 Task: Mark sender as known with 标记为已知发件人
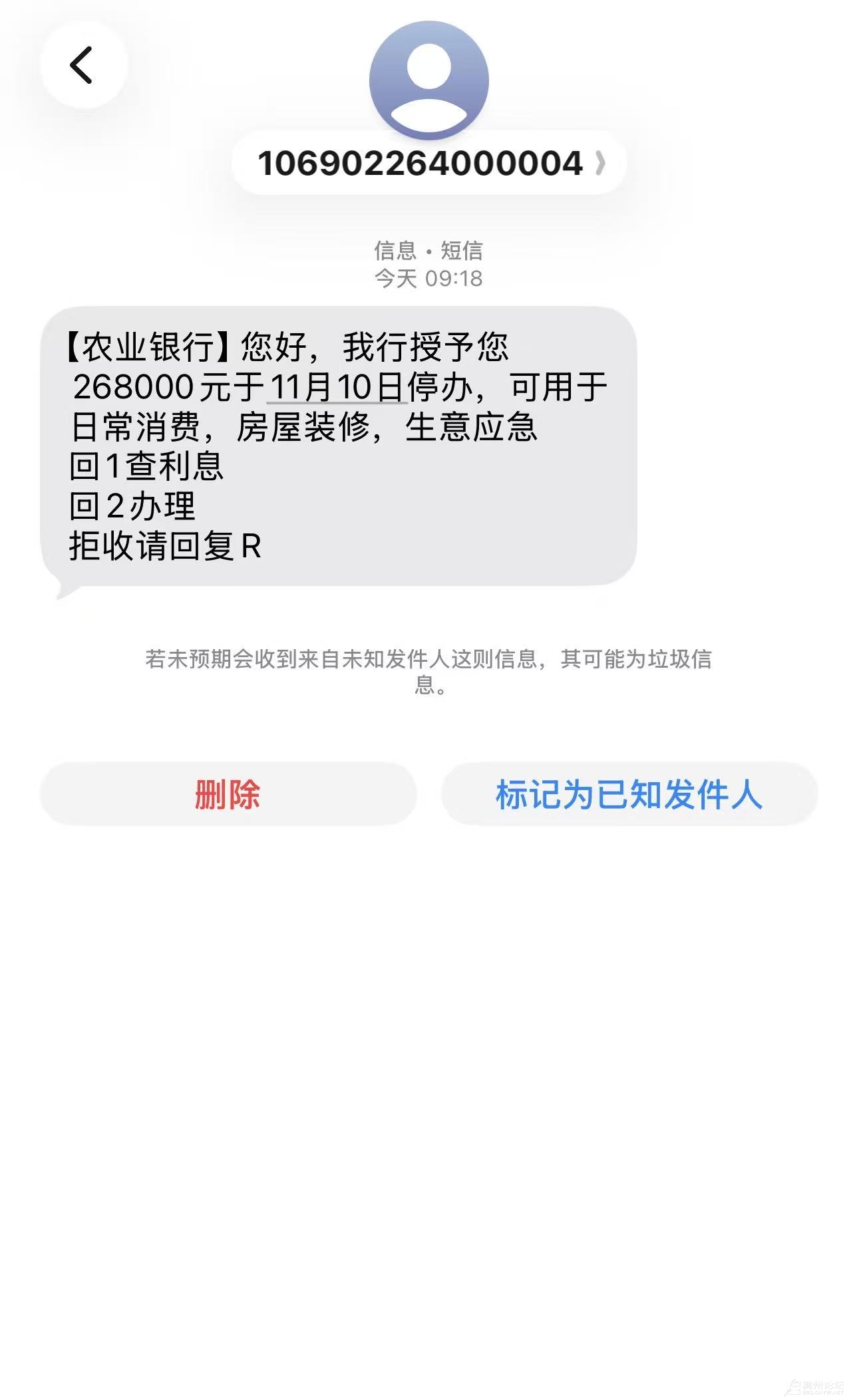point(629,794)
